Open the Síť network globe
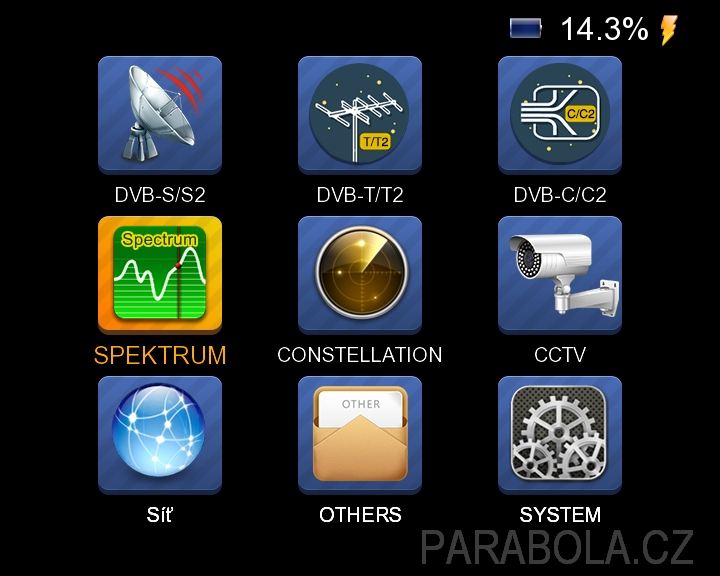The width and height of the screenshot is (720, 576). pyautogui.click(x=160, y=435)
